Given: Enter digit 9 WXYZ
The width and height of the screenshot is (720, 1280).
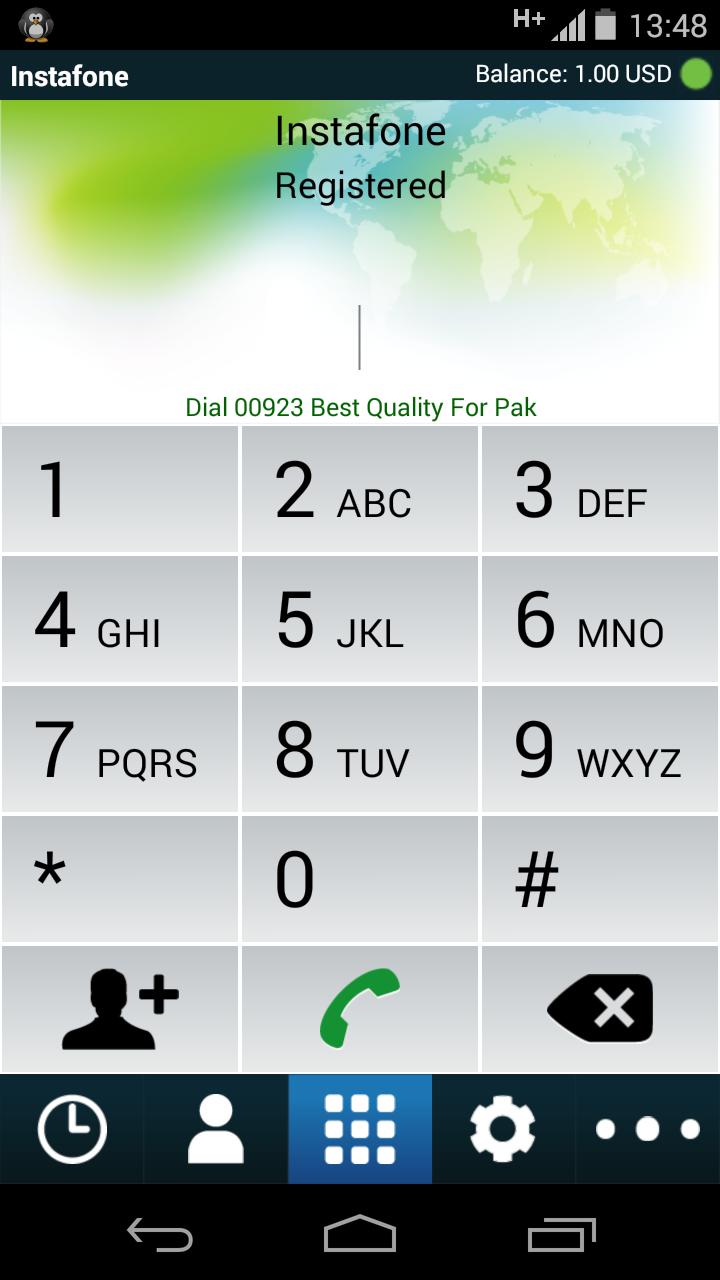Looking at the screenshot, I should (x=599, y=749).
